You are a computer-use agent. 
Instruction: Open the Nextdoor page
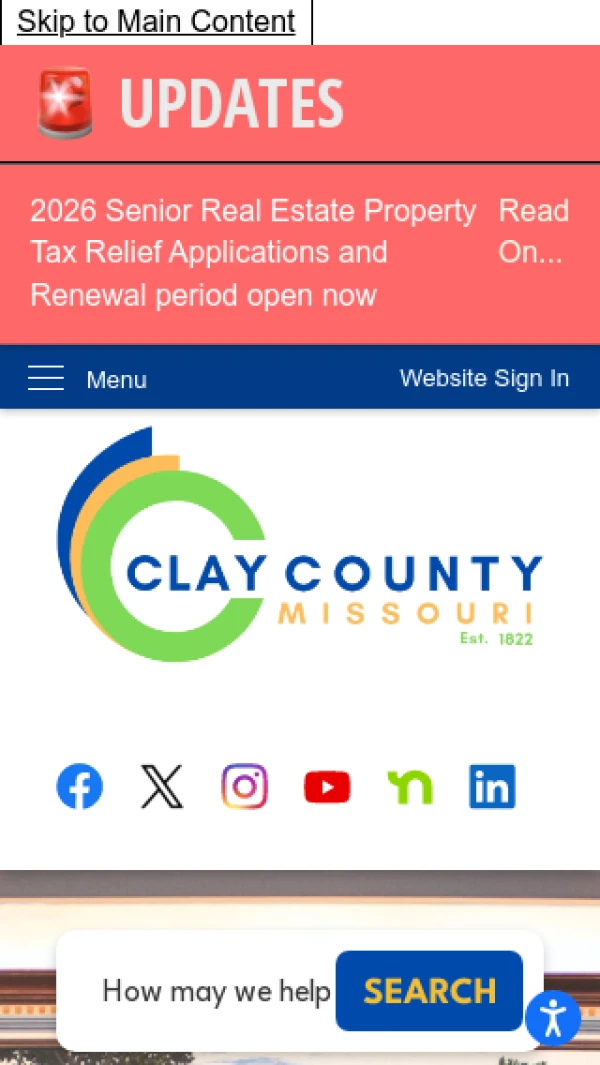click(410, 787)
